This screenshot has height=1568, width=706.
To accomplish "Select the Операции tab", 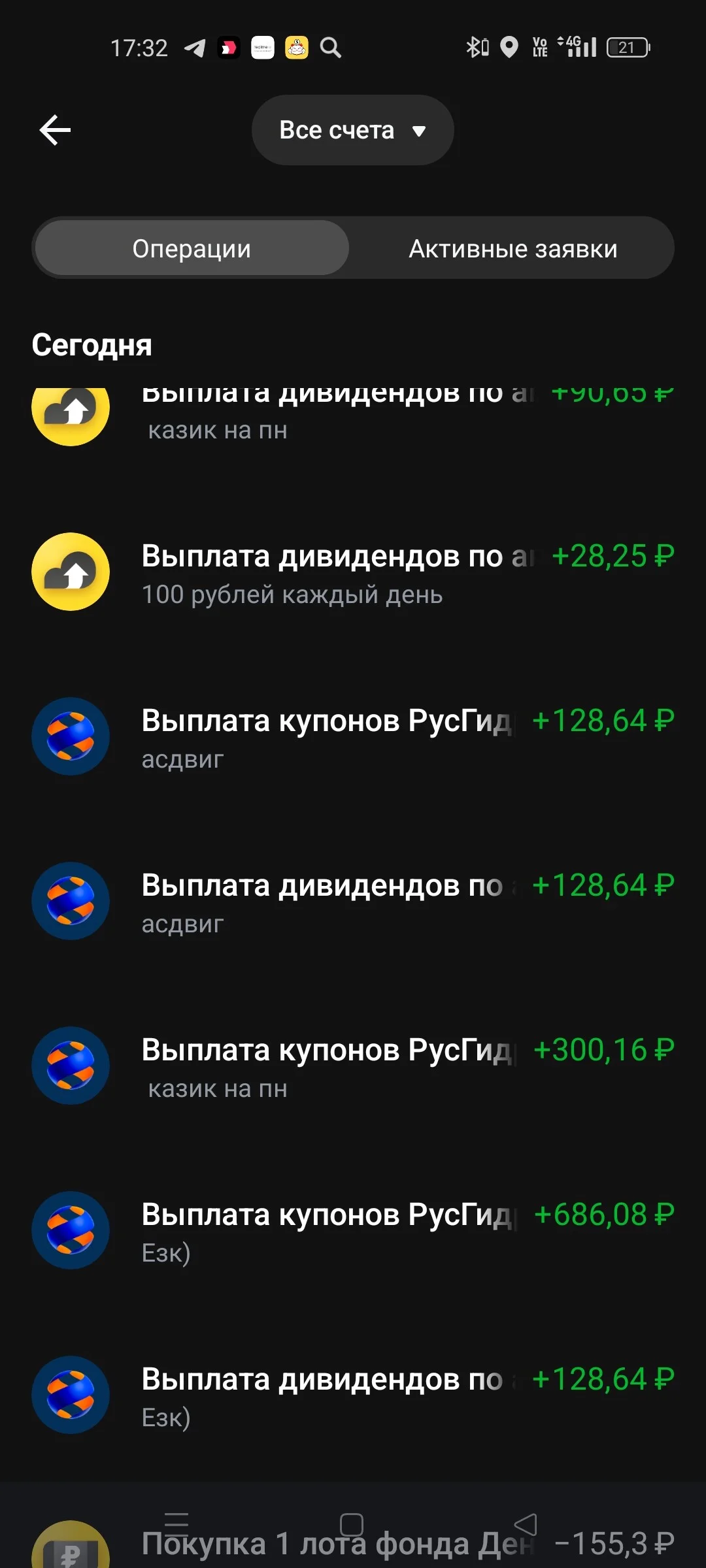I will 192,249.
